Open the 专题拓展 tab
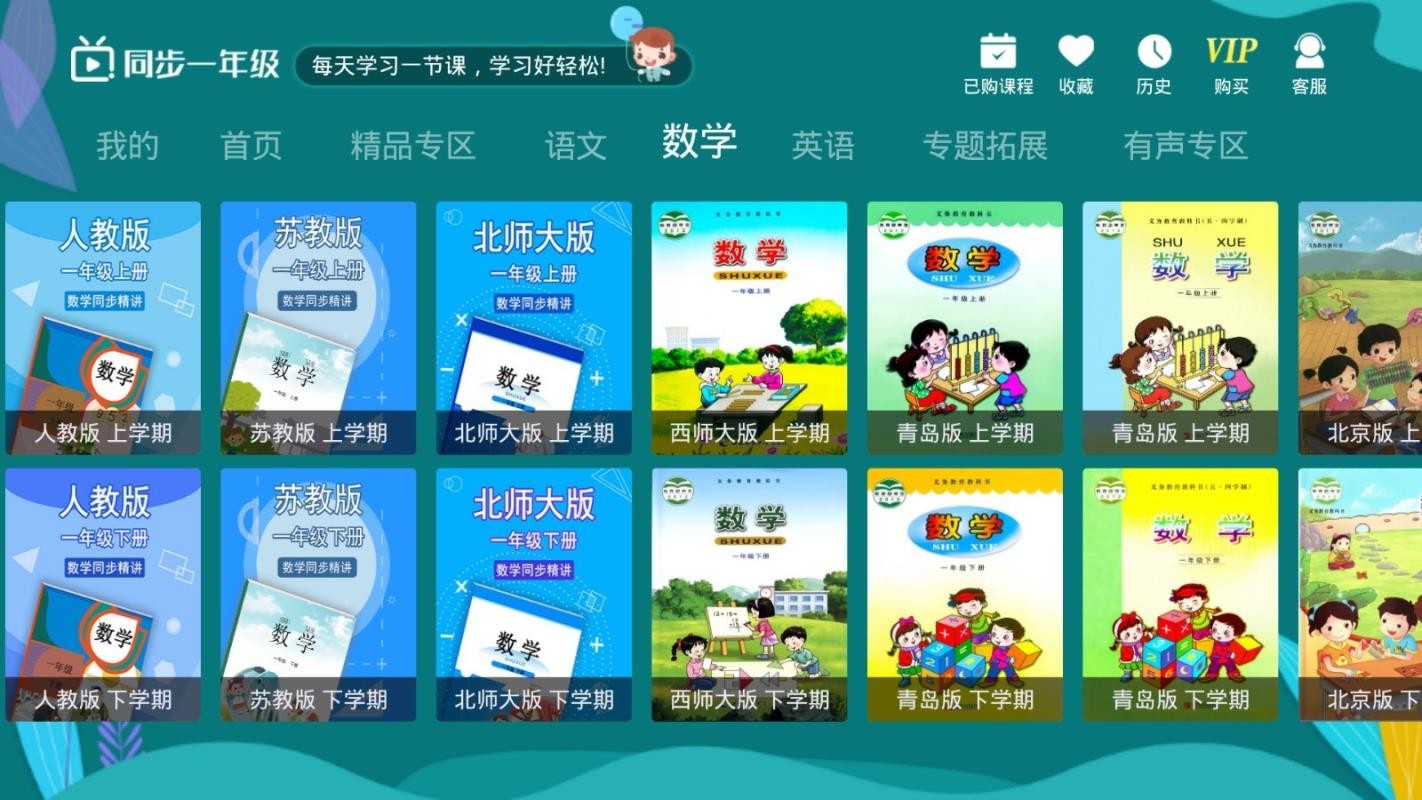The height and width of the screenshot is (800, 1422). 985,146
